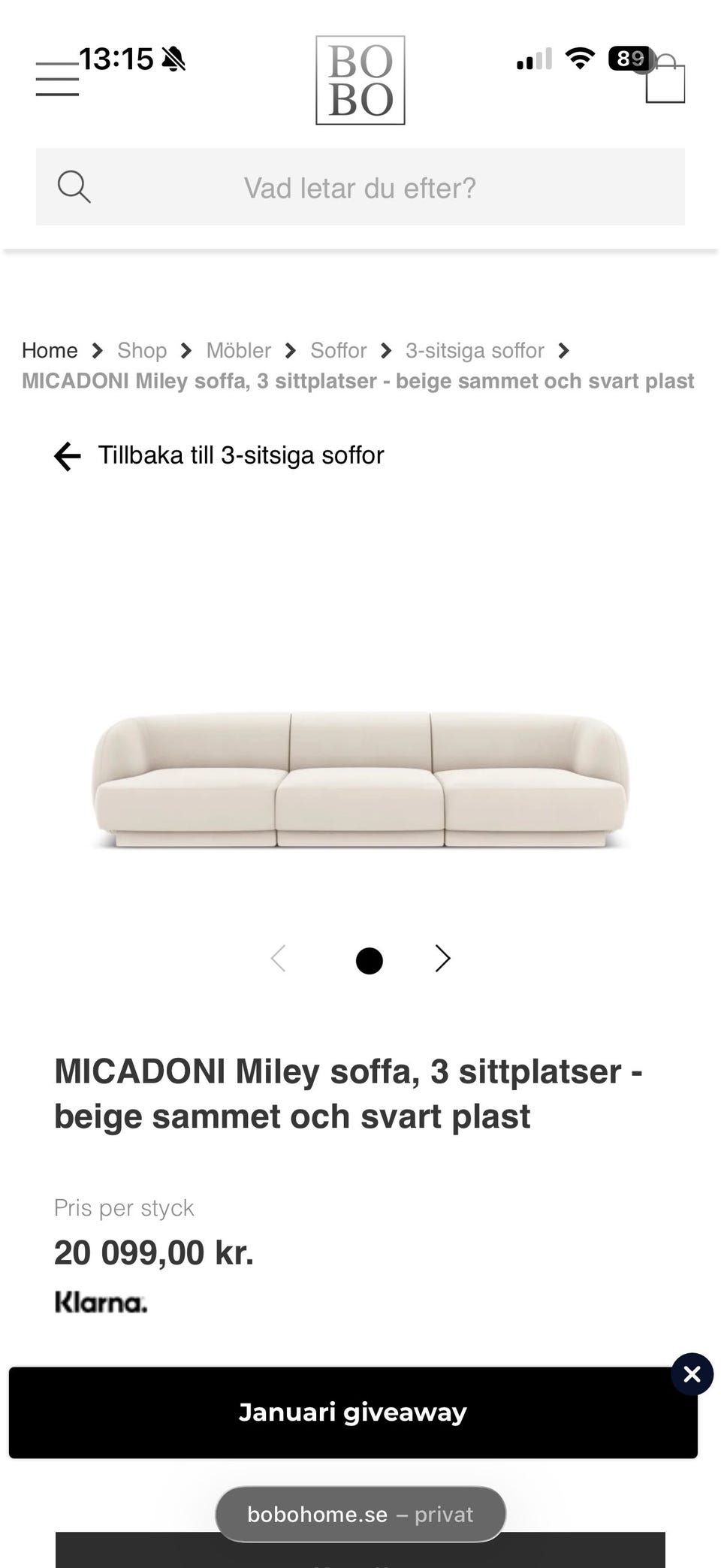The width and height of the screenshot is (721, 1568).
Task: Open the Januari giveaway banner
Action: (x=353, y=1412)
